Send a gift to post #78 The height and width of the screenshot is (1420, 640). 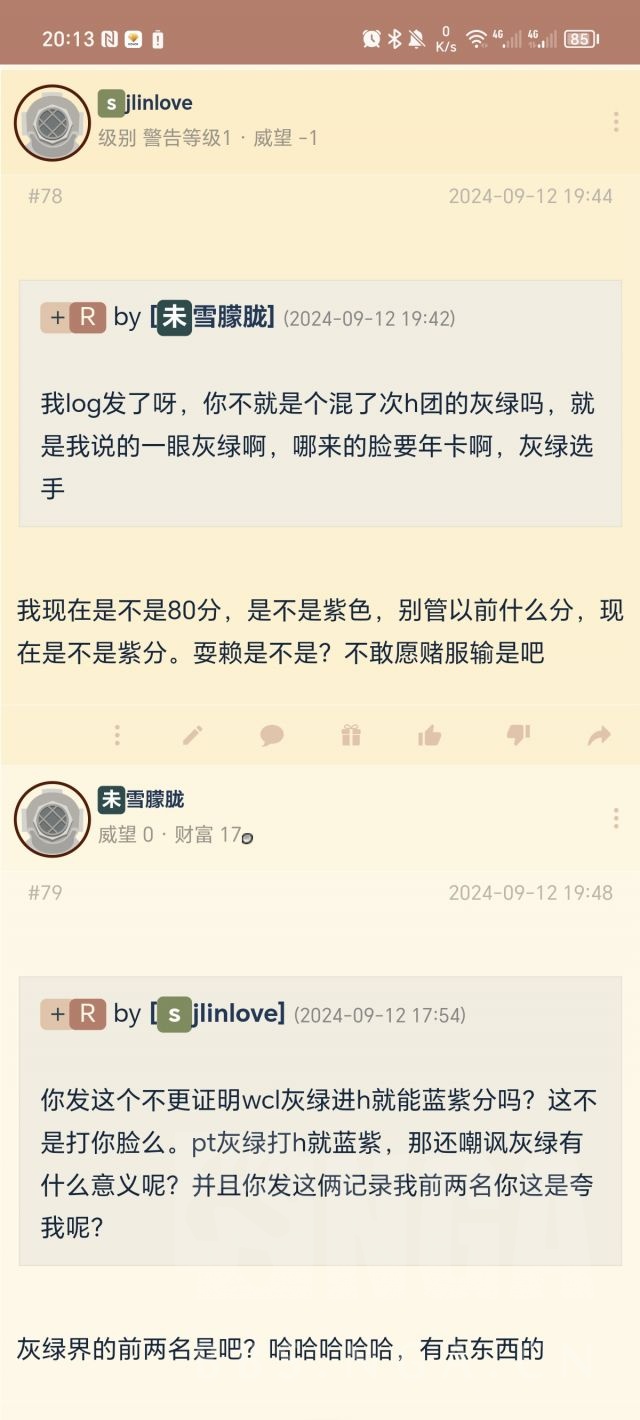[350, 736]
